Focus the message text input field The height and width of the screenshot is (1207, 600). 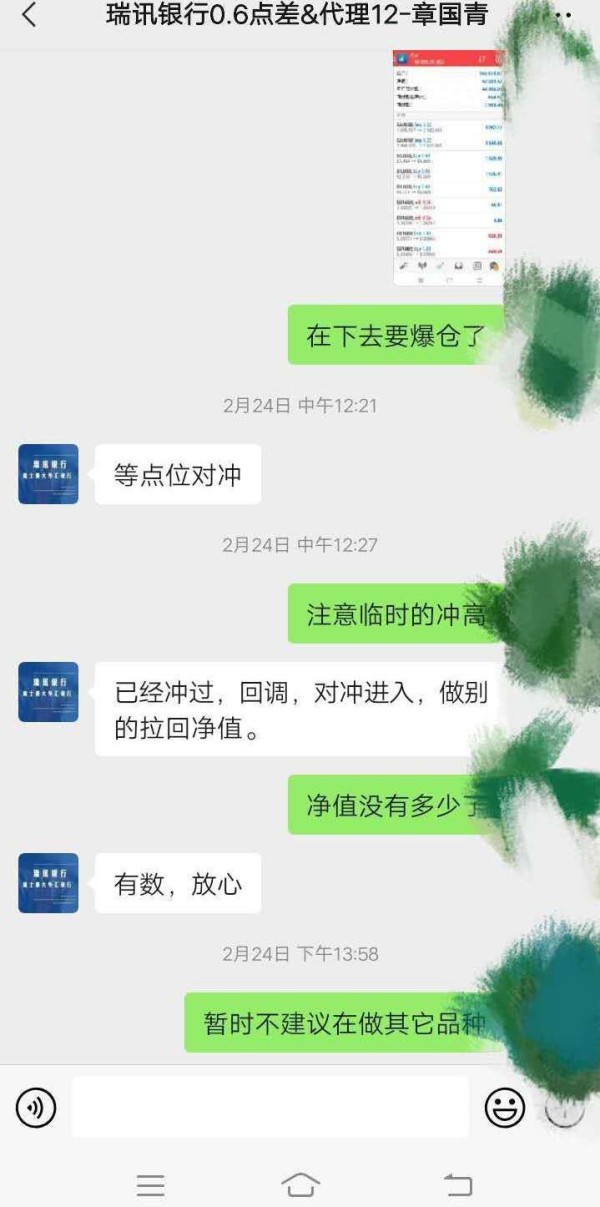(270, 1107)
